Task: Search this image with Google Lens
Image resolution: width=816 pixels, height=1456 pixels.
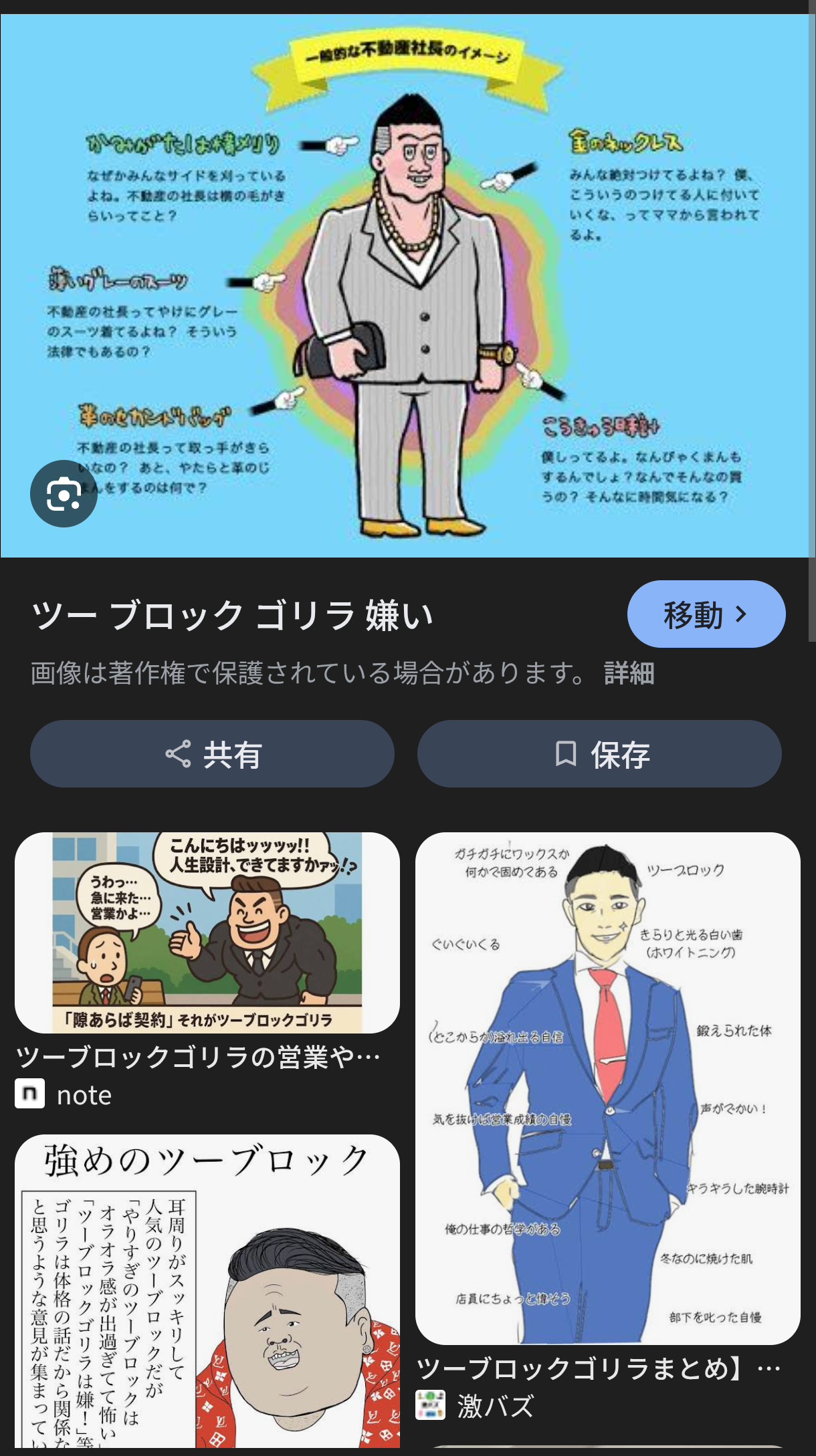Action: 64,494
